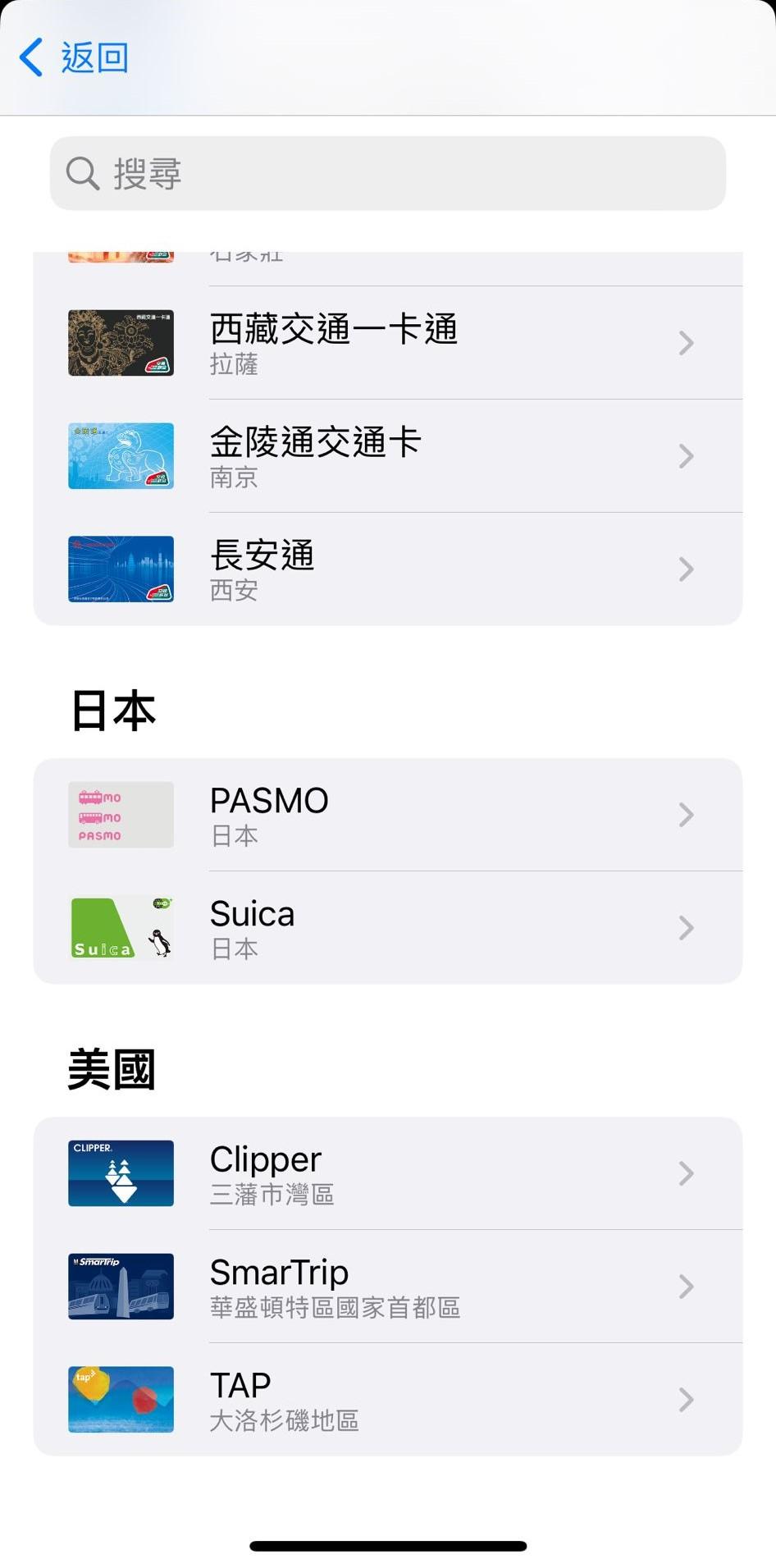Screen dimensions: 776x1568
Task: Tap the 金陵通交通卡 card image
Action: pos(121,456)
